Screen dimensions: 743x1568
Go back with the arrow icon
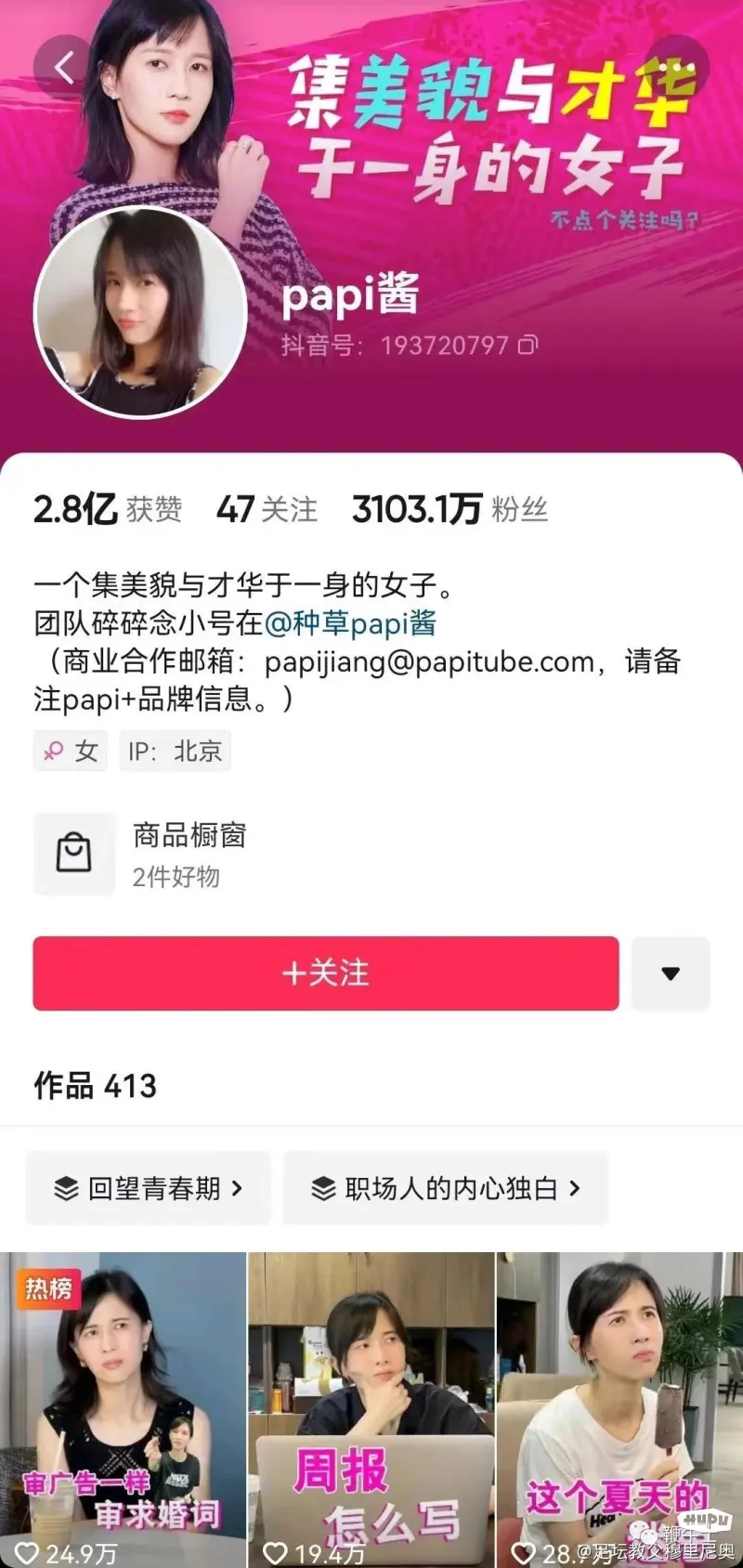coord(63,67)
